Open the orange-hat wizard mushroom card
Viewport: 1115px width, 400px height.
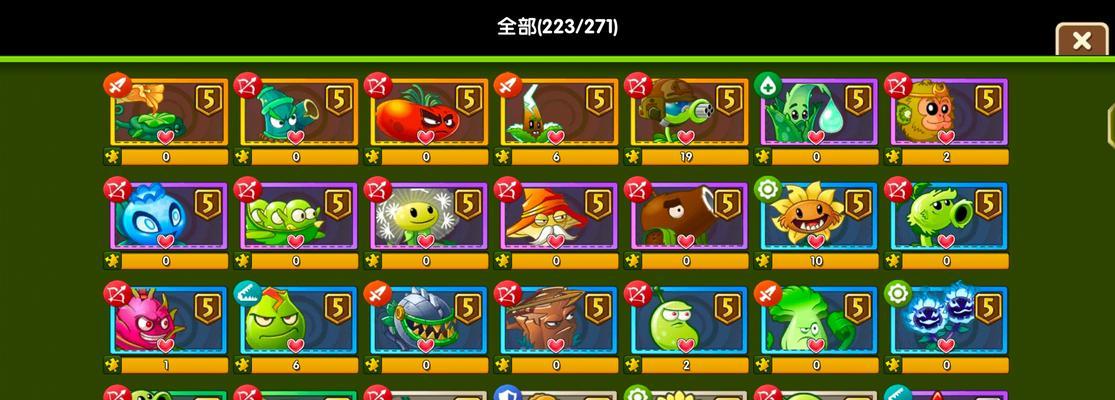click(558, 216)
